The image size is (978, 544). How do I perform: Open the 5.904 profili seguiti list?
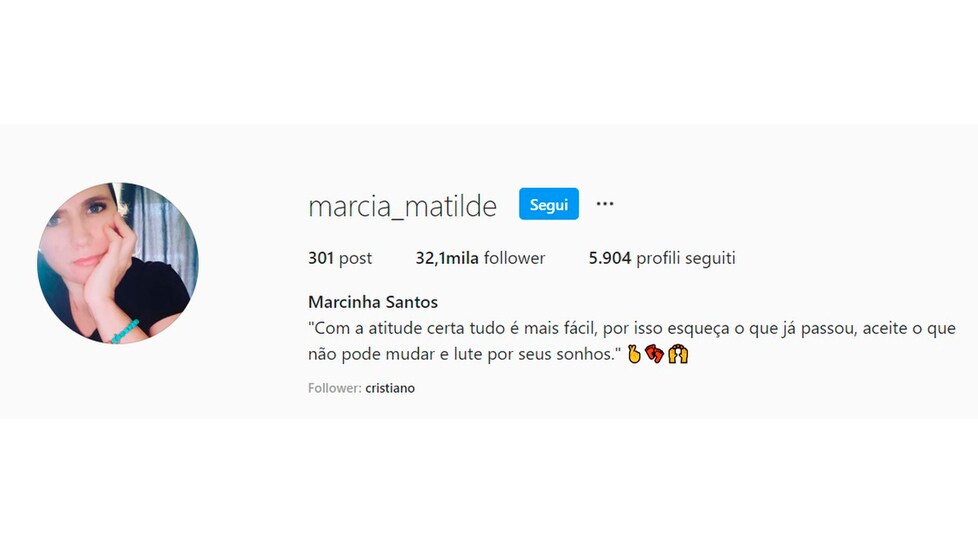[x=662, y=258]
